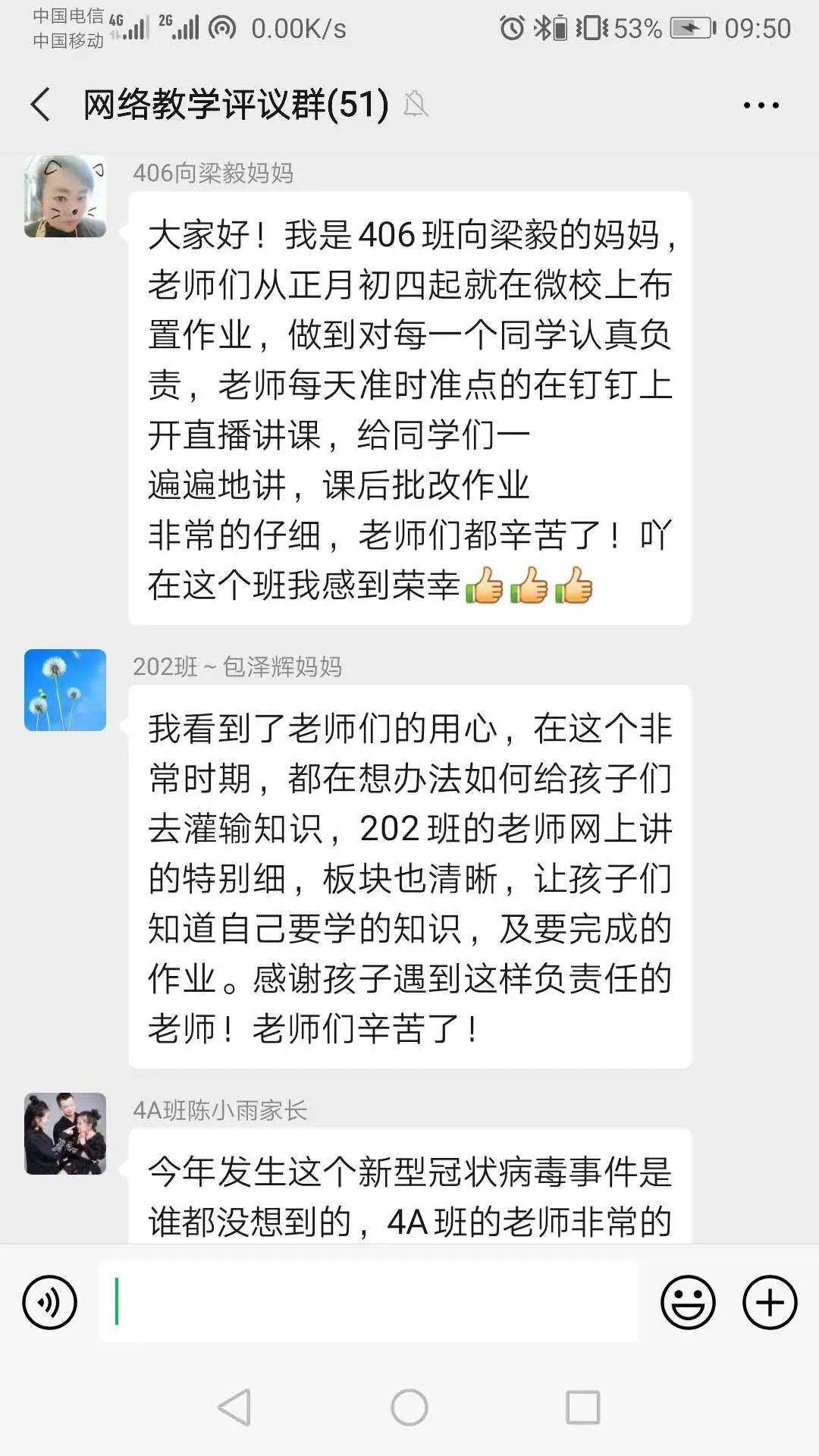Switch to voice message input
The width and height of the screenshot is (819, 1456).
click(x=50, y=1303)
